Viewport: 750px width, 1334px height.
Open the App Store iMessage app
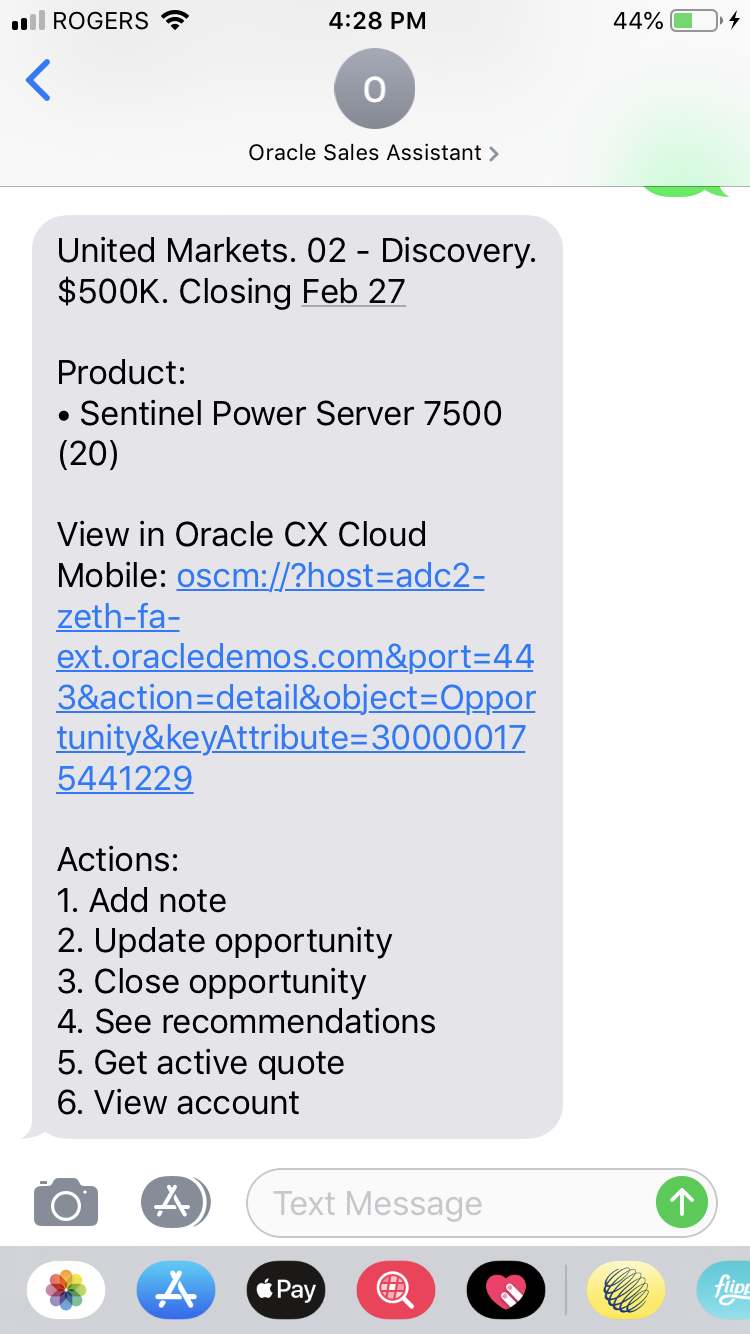(176, 1290)
